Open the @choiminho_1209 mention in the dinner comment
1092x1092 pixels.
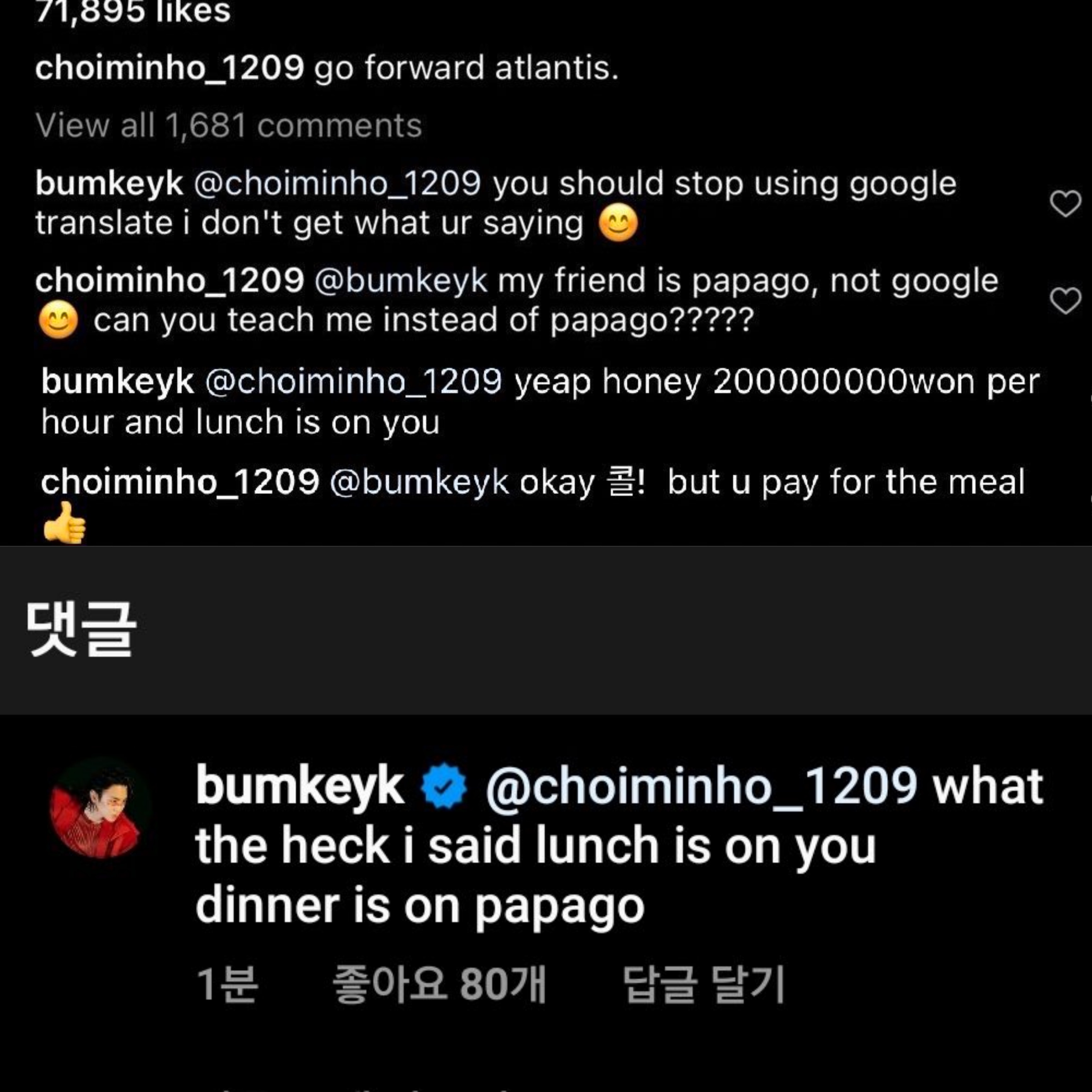(x=701, y=786)
